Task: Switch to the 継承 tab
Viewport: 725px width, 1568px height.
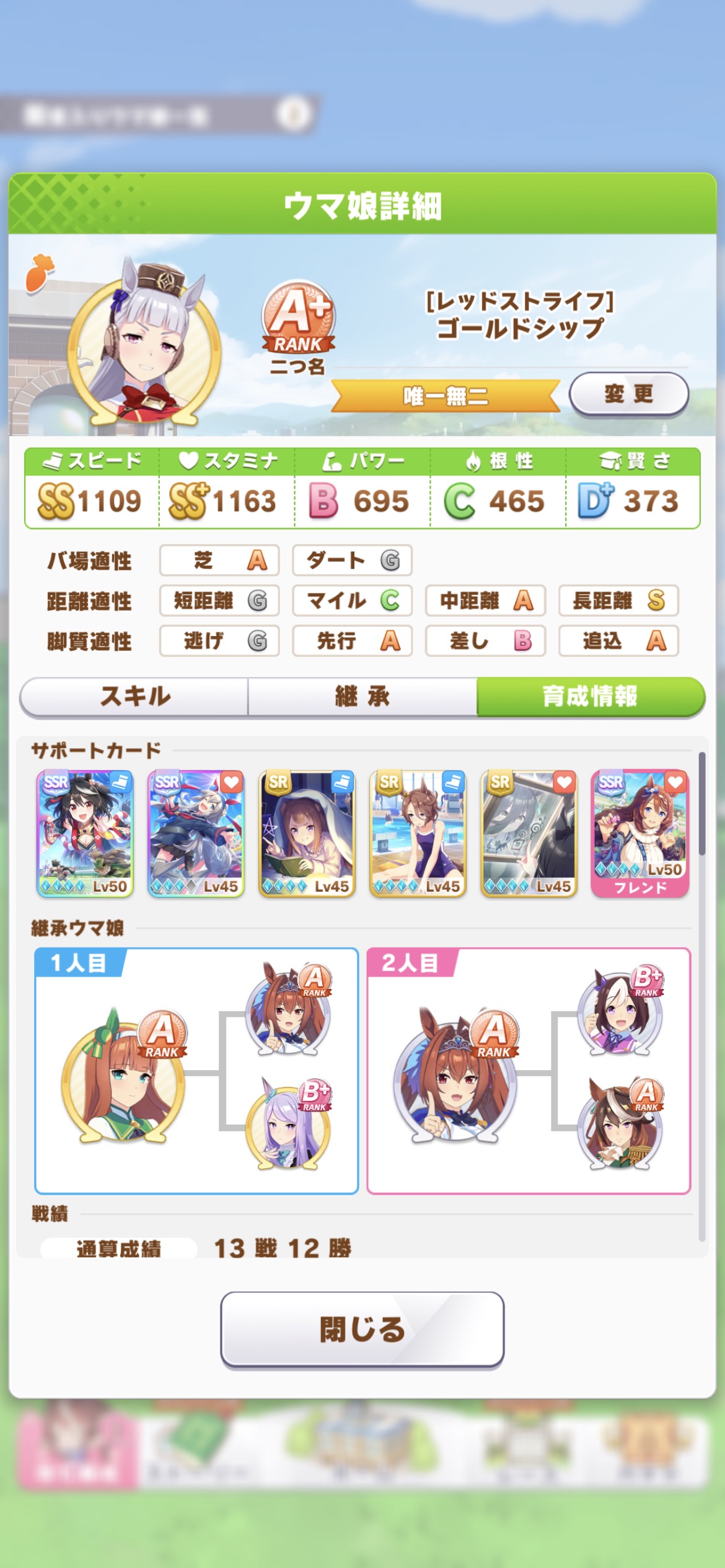Action: pos(362,696)
